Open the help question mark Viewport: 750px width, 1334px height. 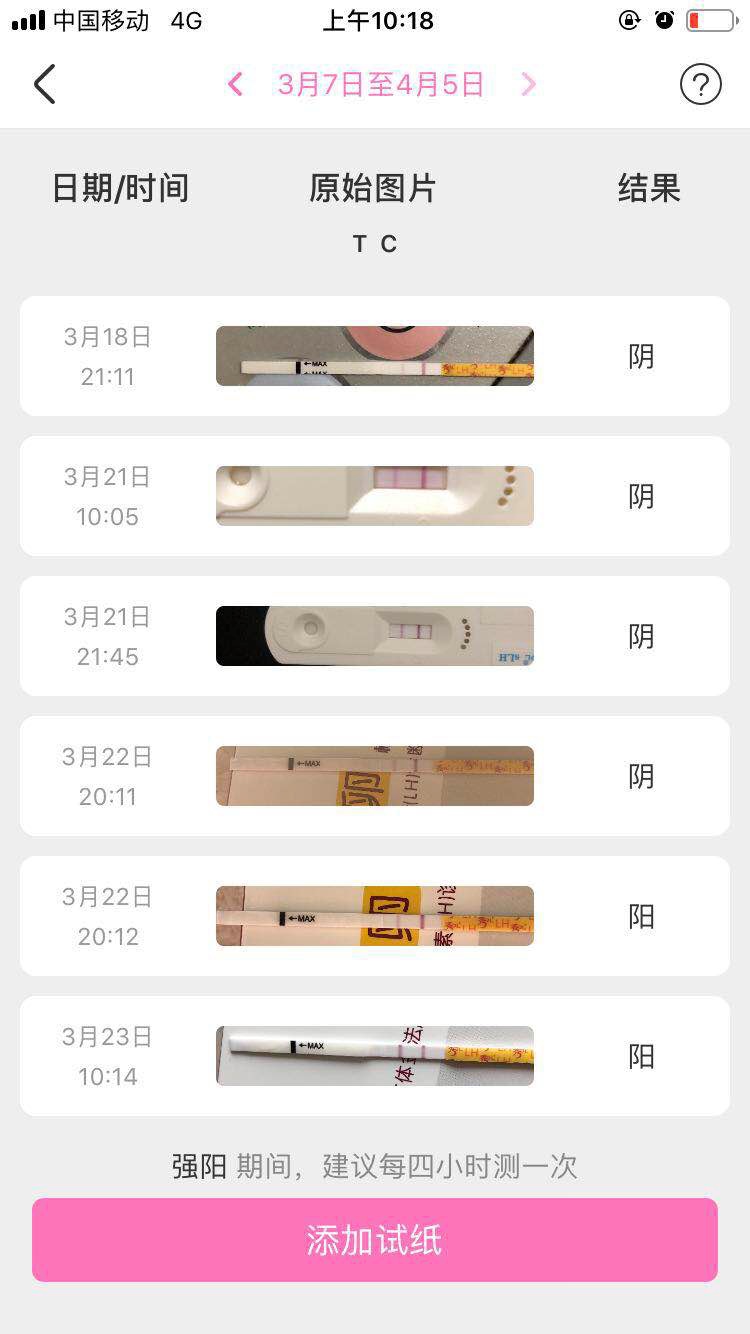pos(700,85)
